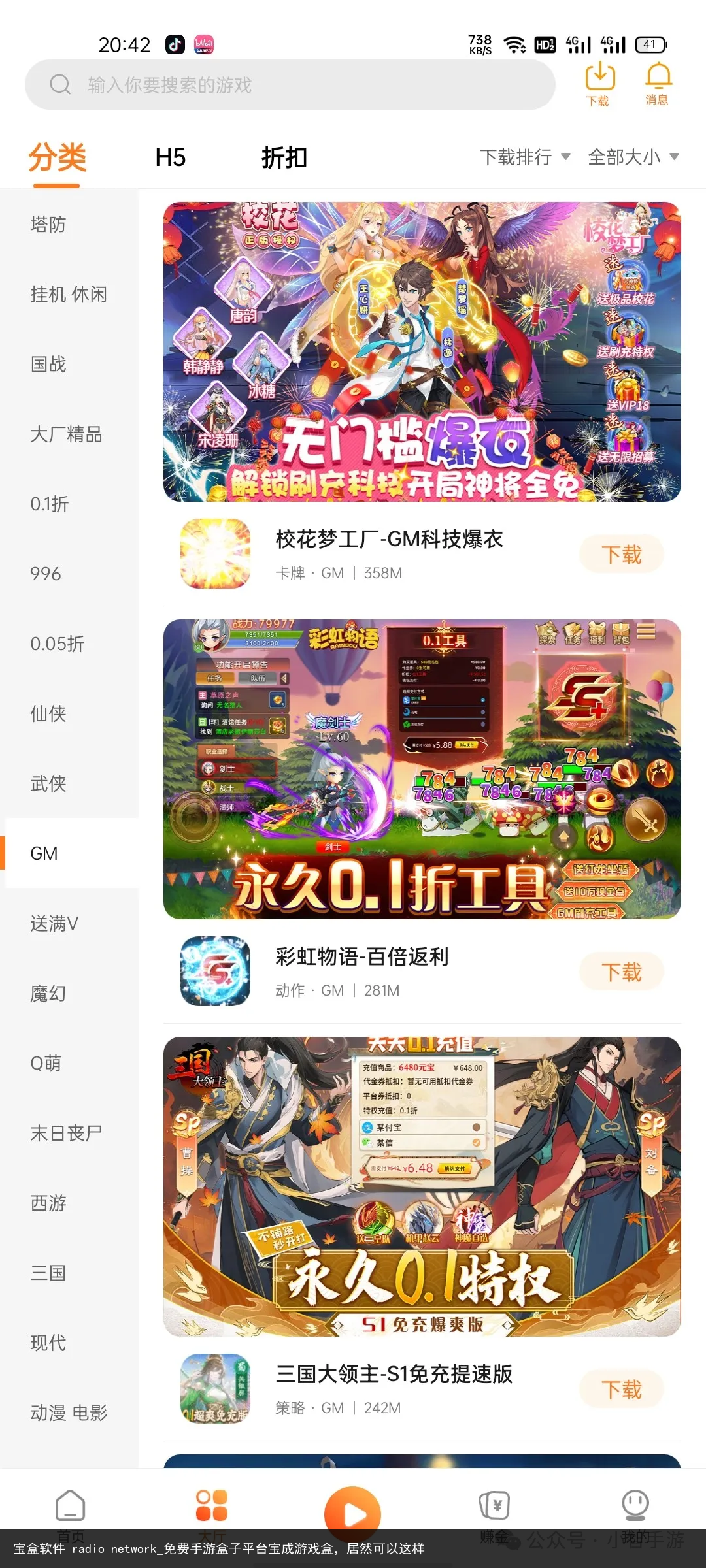Switch to the 折扣 tab
Image resolution: width=706 pixels, height=1568 pixels.
284,157
